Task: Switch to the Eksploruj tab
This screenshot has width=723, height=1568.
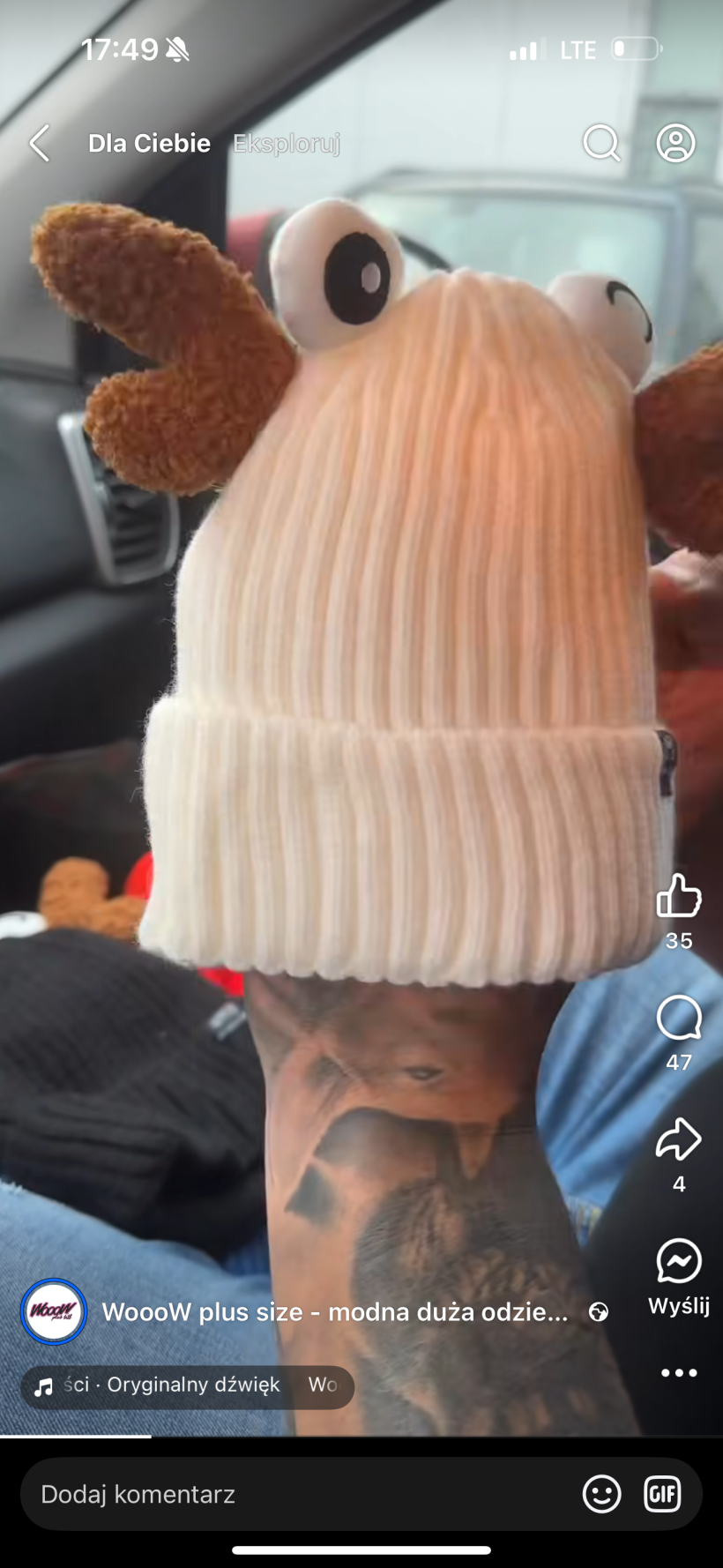Action: [287, 143]
